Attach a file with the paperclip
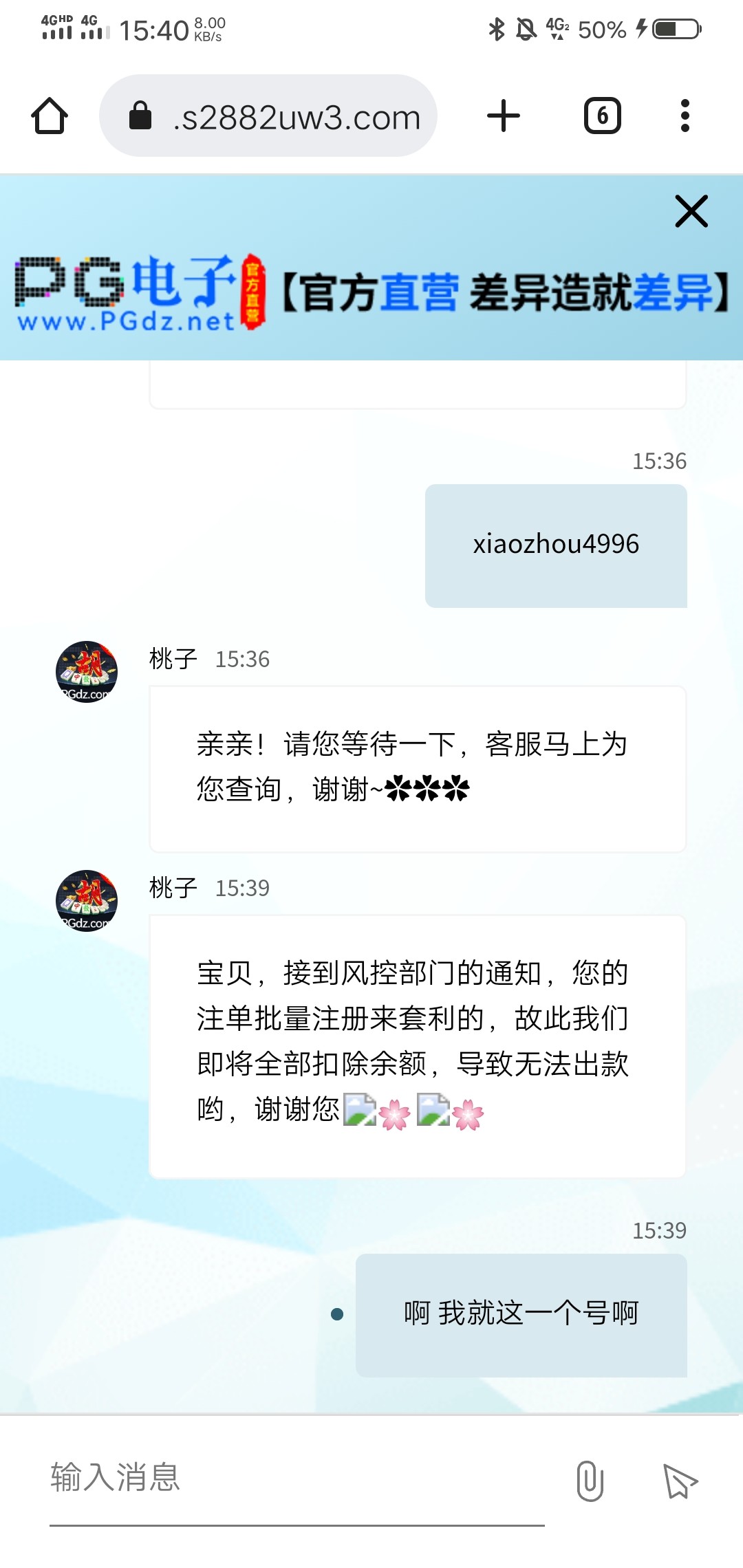The image size is (743, 1568). (x=590, y=1481)
